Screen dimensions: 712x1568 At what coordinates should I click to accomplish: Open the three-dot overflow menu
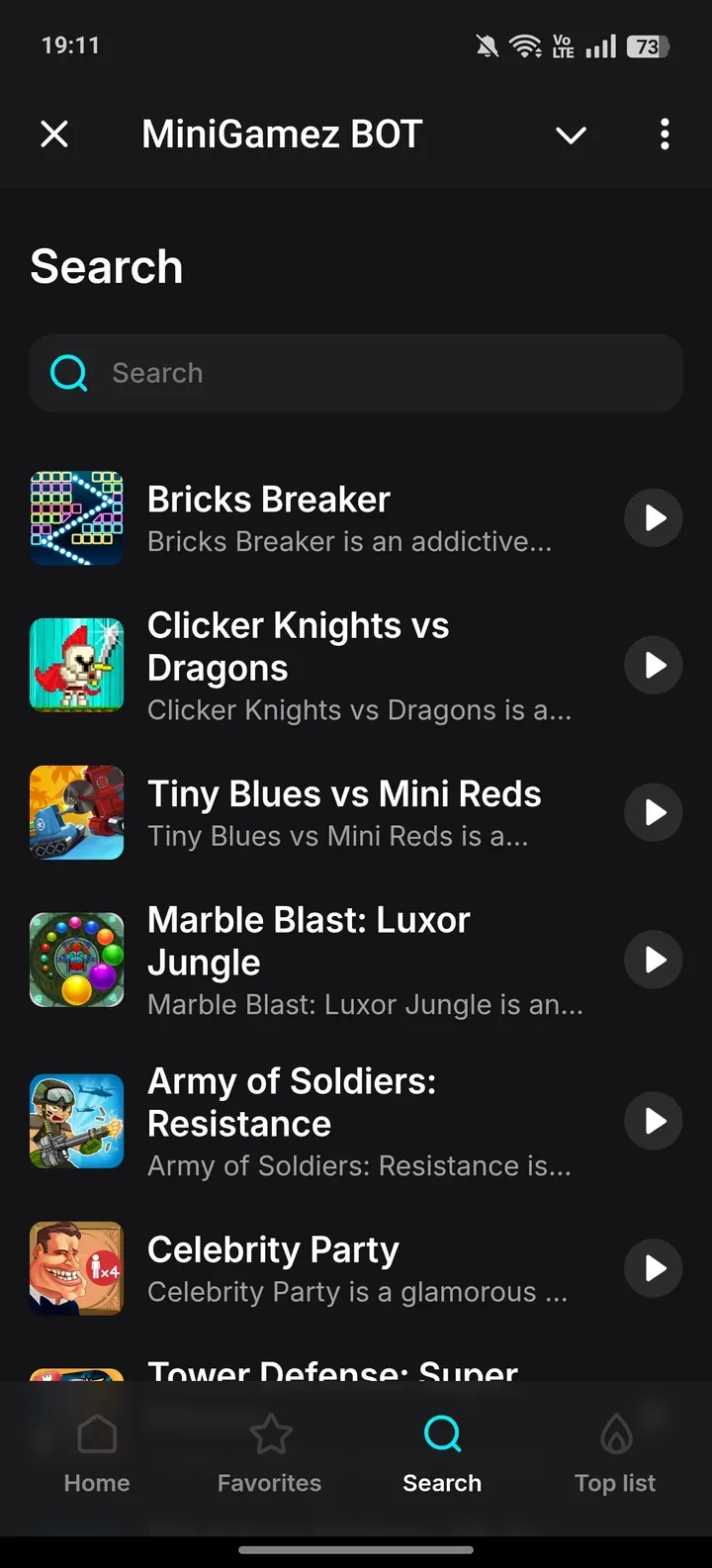tap(665, 134)
